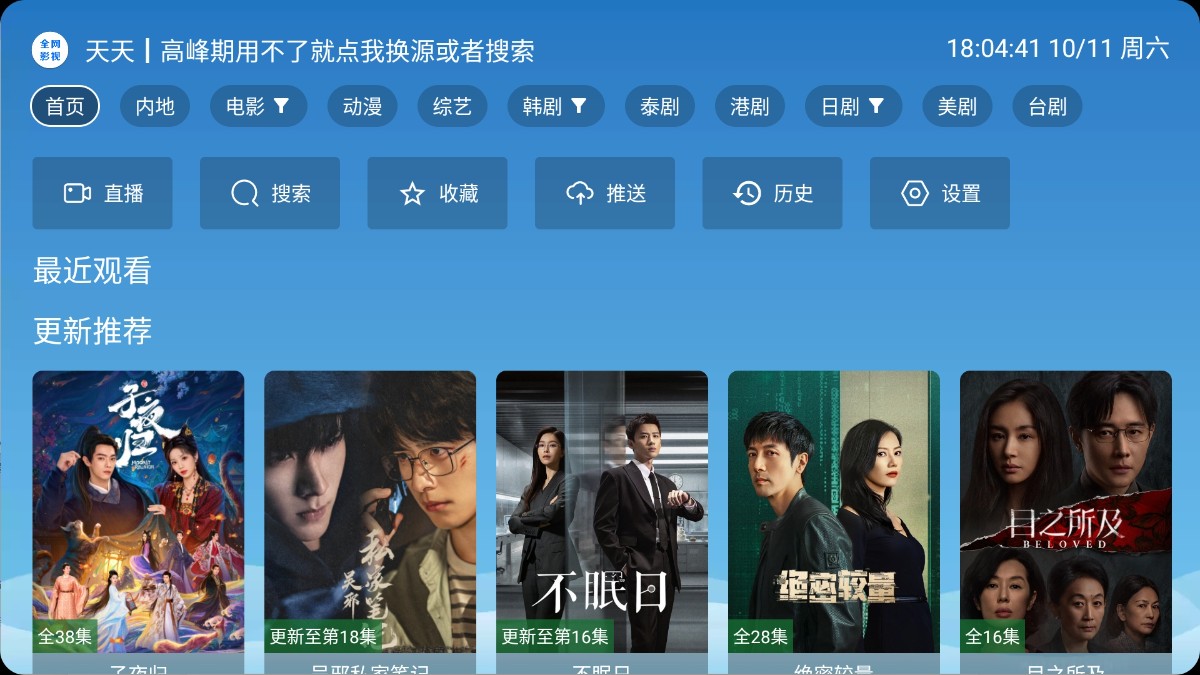Select the 港剧 tab
This screenshot has height=675, width=1200.
750,107
